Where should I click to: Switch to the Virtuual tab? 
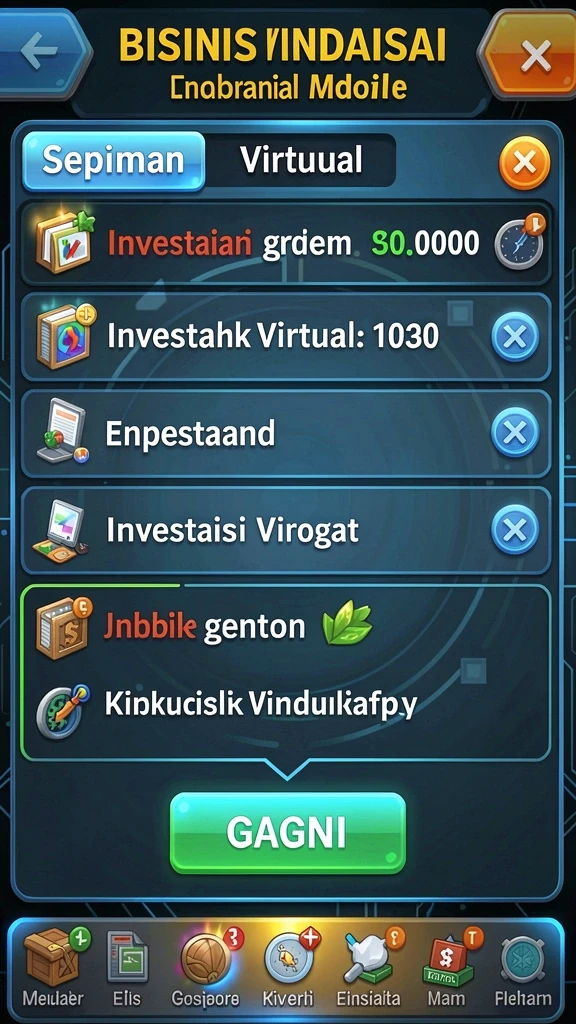300,160
